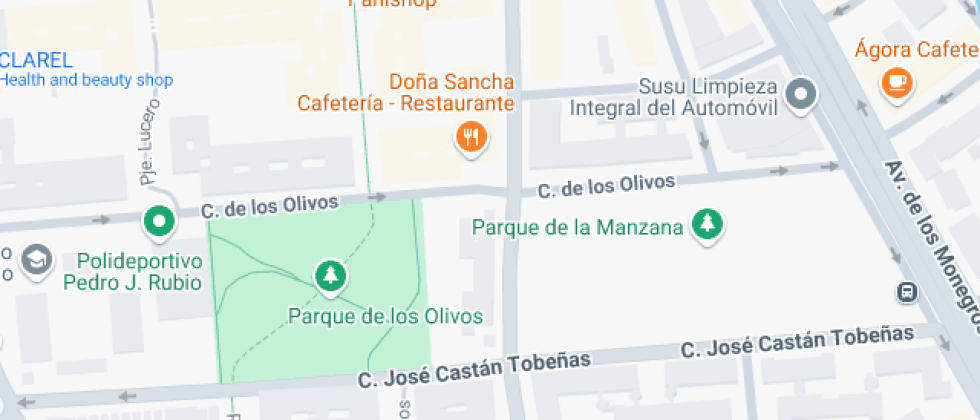The height and width of the screenshot is (420, 980).
Task: Select the Parque de los Olivos marker
Action: point(330,276)
